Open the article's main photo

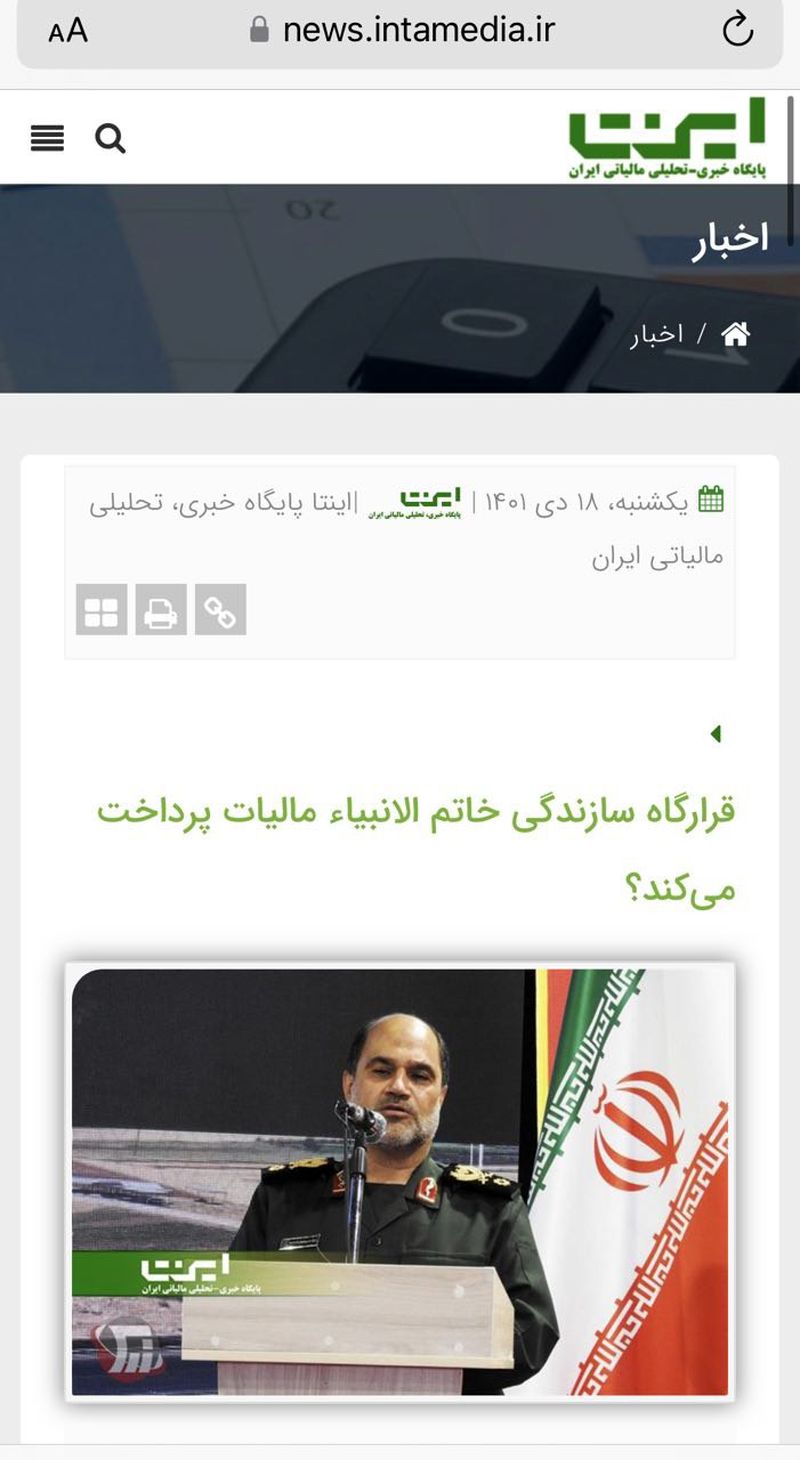coord(400,1182)
